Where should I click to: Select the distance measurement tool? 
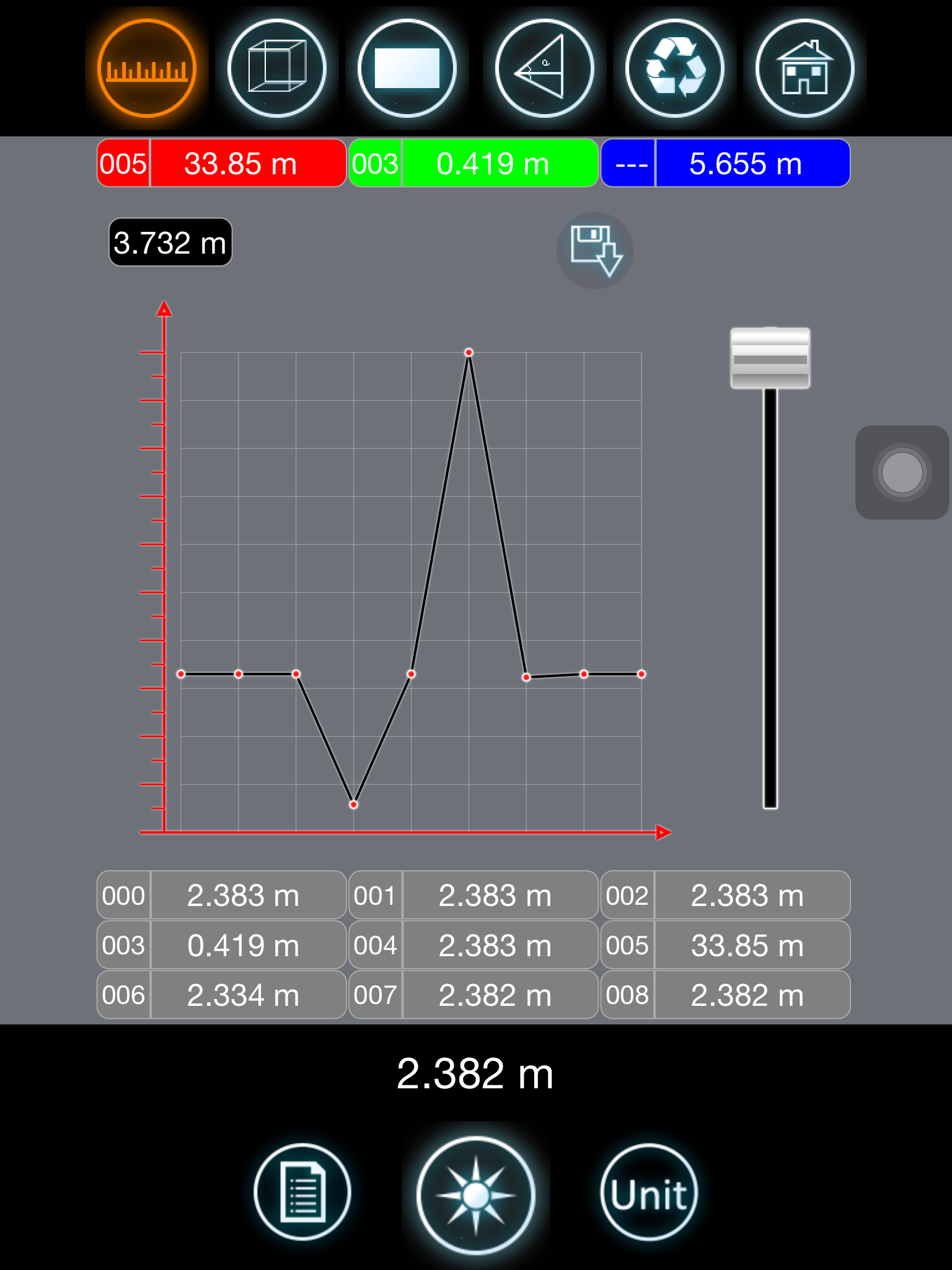[148, 68]
